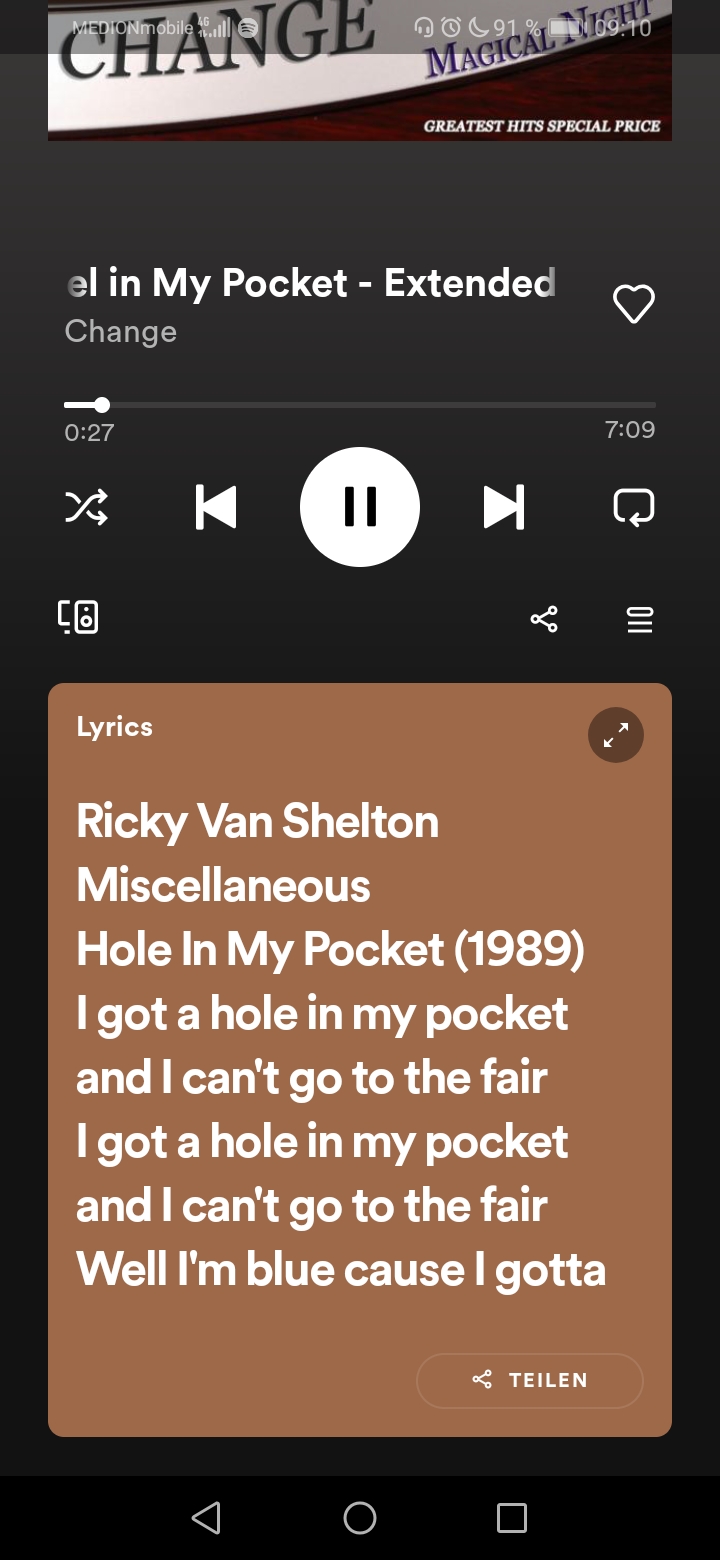Go to the system home screen
The image size is (720, 1560).
[360, 1518]
